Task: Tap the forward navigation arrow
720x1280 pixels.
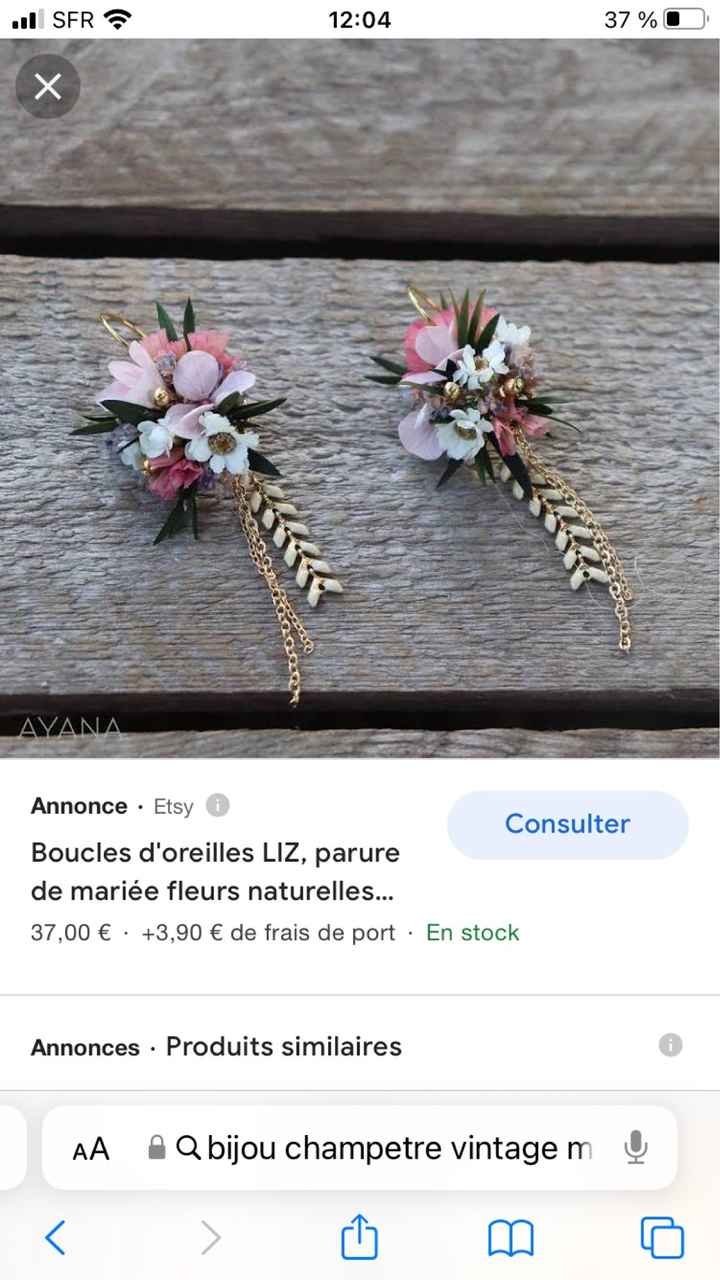Action: coord(210,1238)
